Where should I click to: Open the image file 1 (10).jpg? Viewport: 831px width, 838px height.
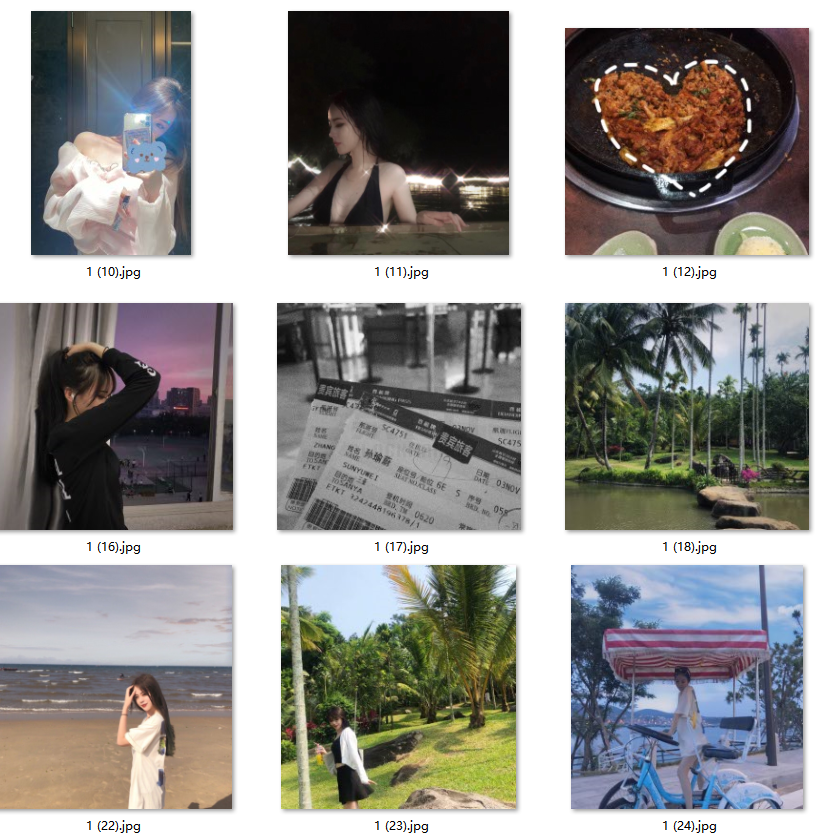[111, 133]
